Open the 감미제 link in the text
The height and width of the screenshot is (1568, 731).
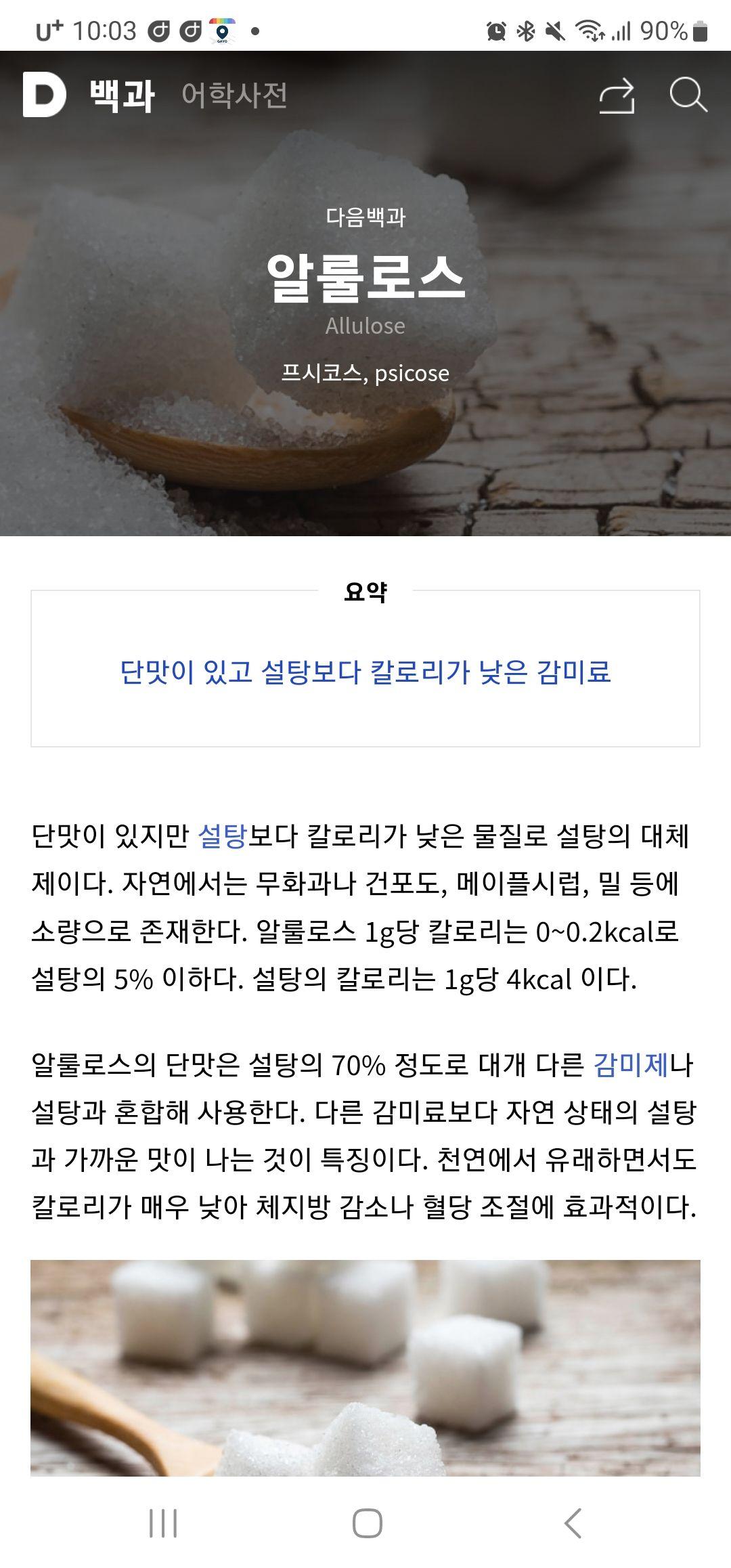(x=630, y=1065)
